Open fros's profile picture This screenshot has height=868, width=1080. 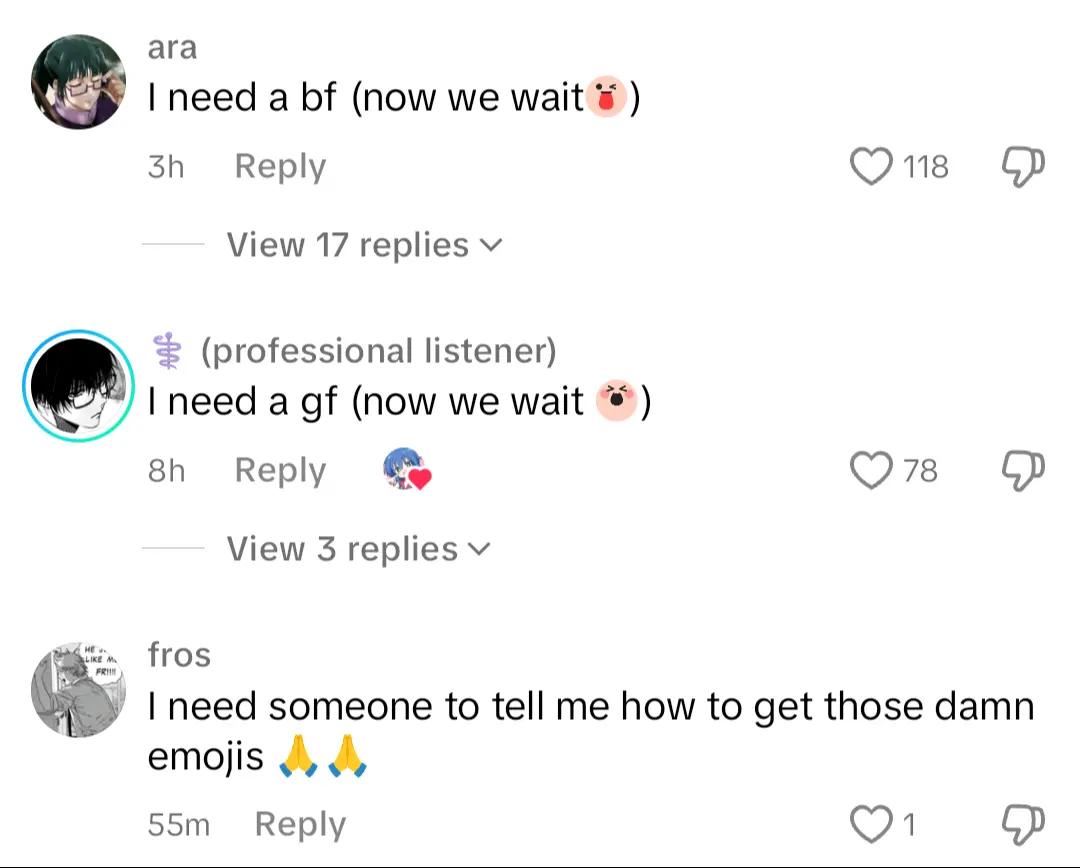[x=79, y=690]
